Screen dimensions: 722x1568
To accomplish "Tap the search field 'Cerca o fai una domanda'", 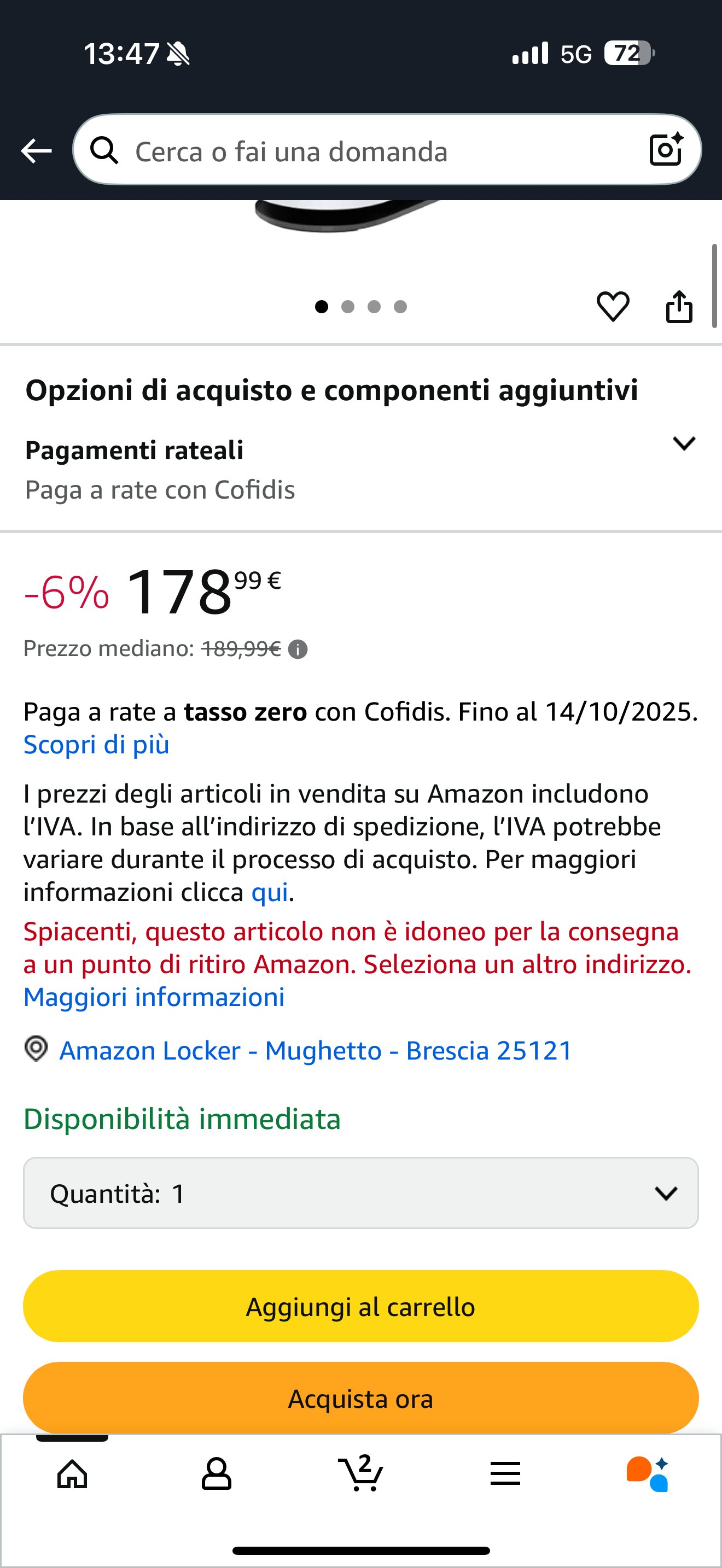I will pos(365,151).
